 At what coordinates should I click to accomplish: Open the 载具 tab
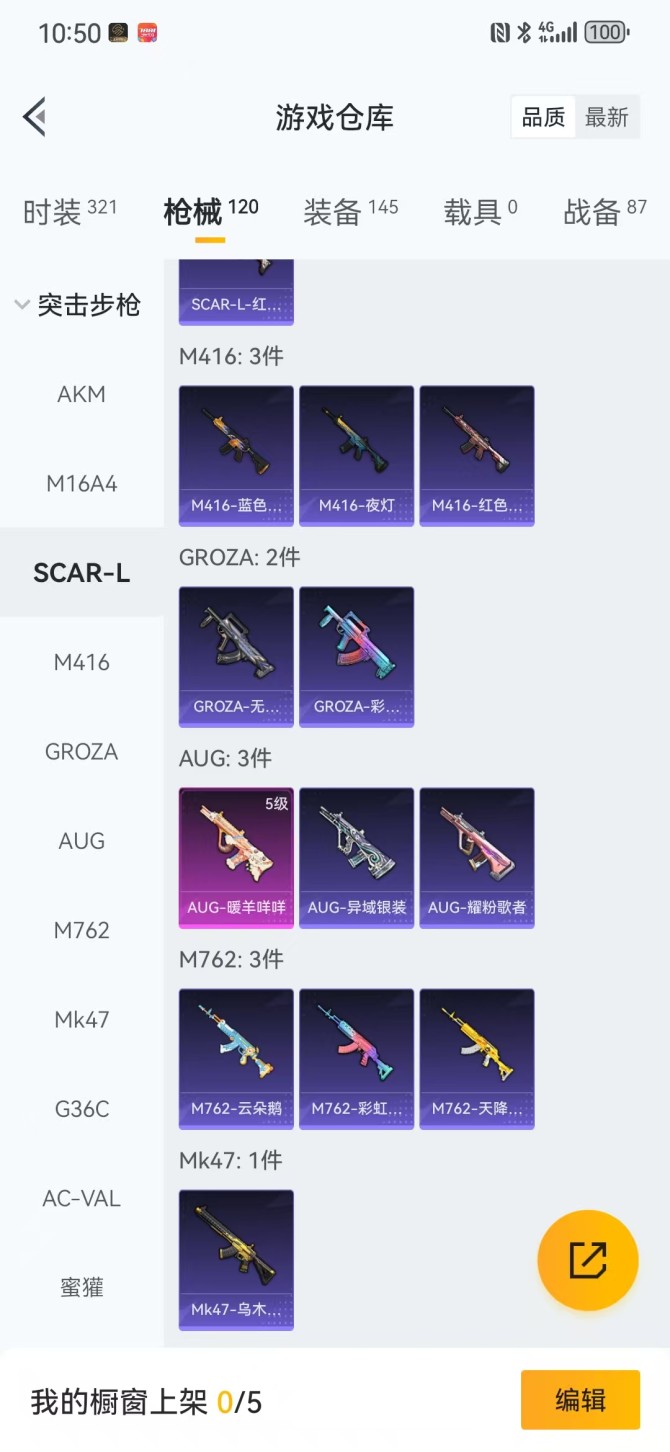coord(480,211)
